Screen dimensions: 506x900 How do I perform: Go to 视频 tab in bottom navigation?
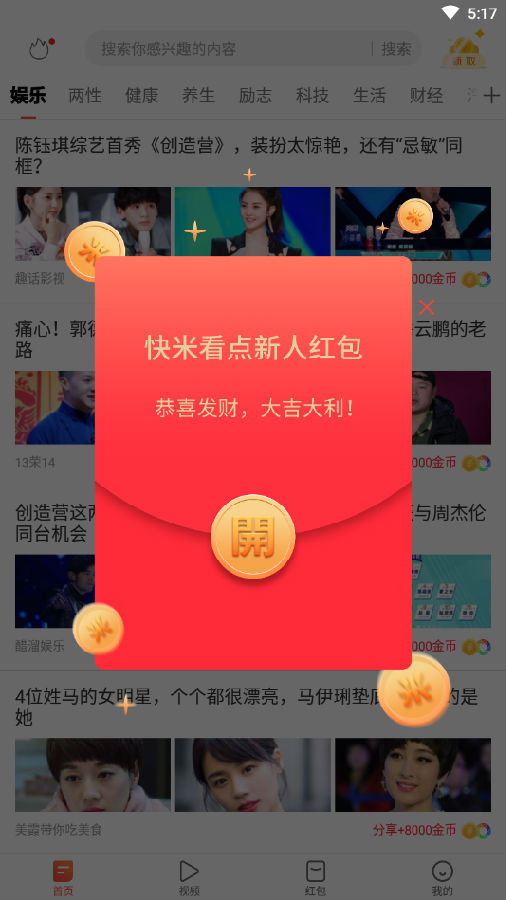189,878
